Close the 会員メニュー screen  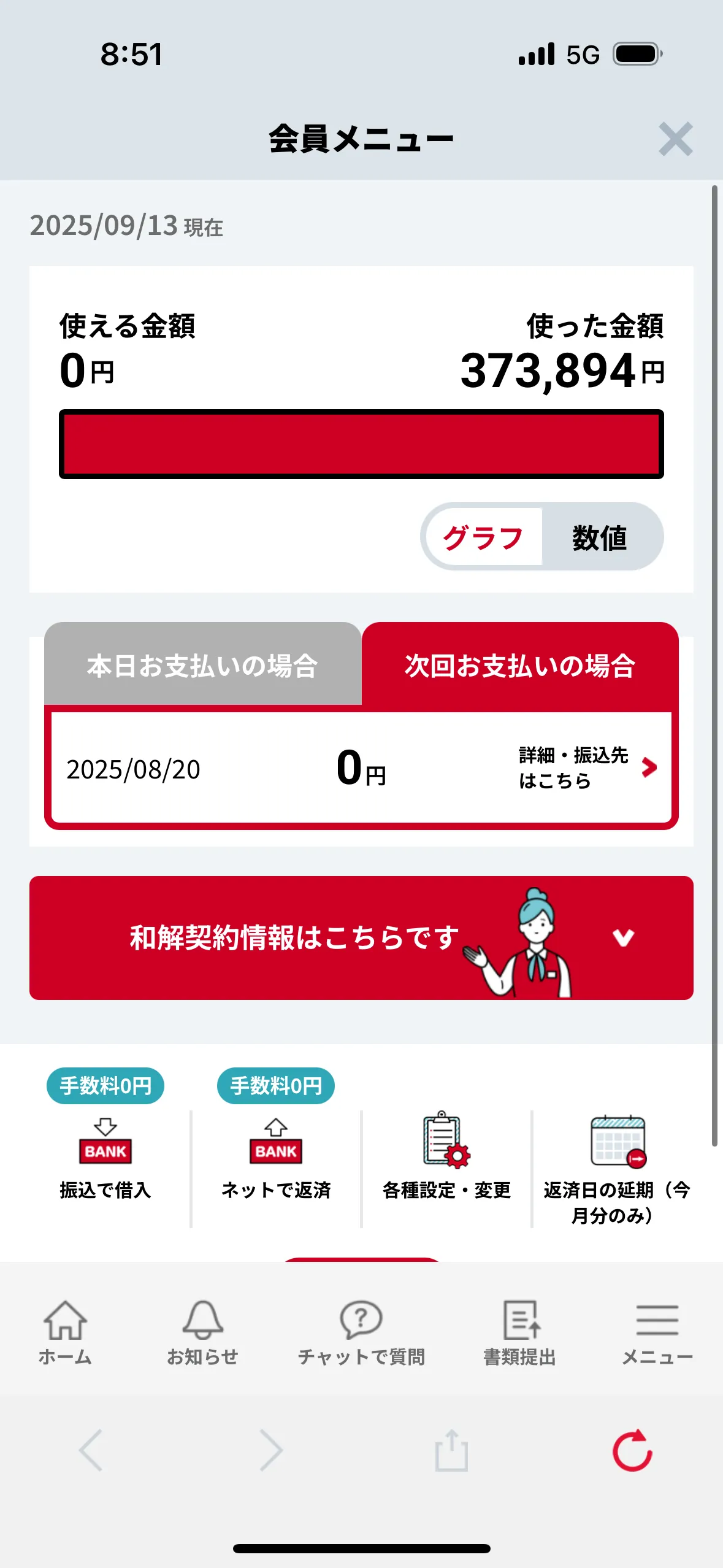pyautogui.click(x=675, y=139)
